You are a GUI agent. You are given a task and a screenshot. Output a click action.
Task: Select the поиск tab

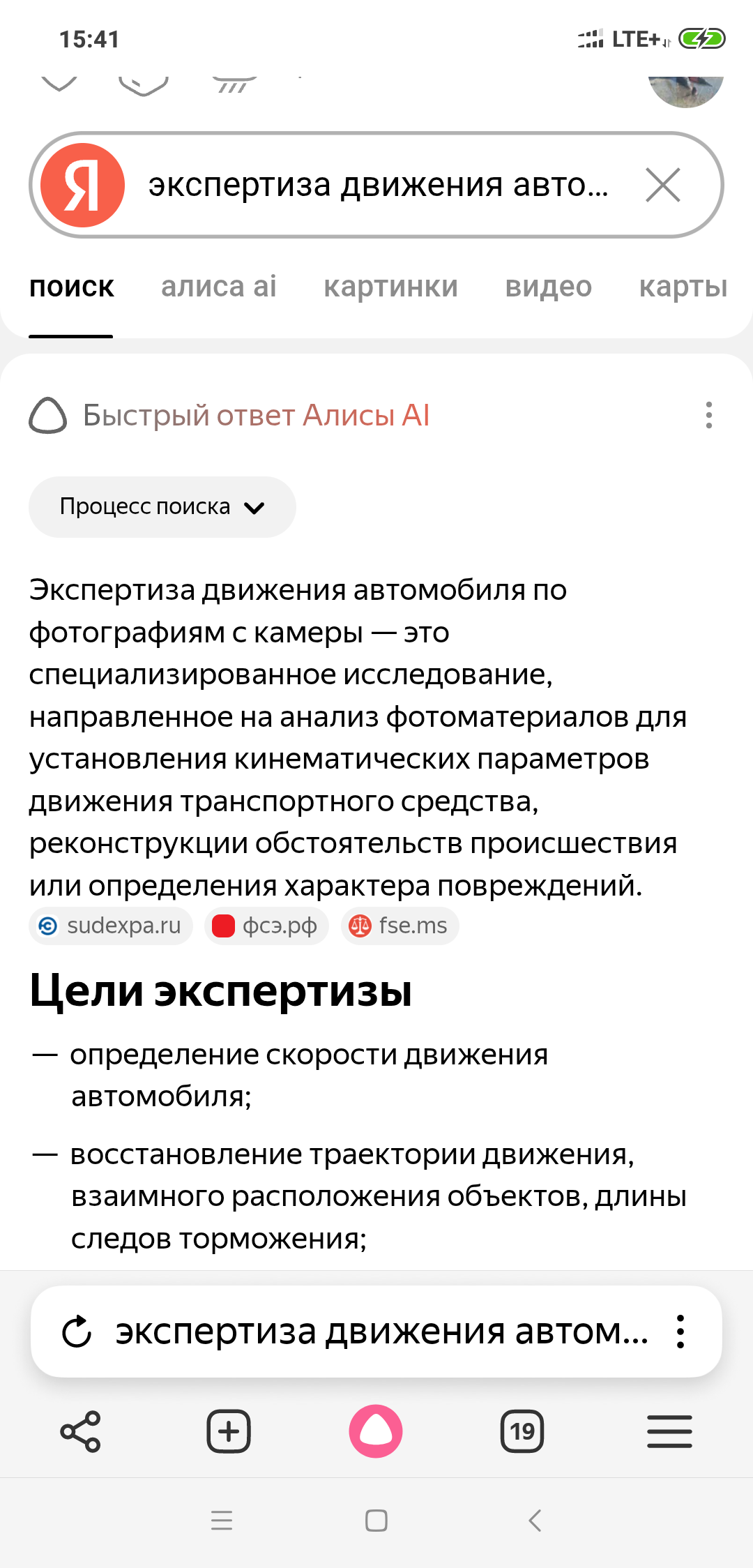click(71, 287)
